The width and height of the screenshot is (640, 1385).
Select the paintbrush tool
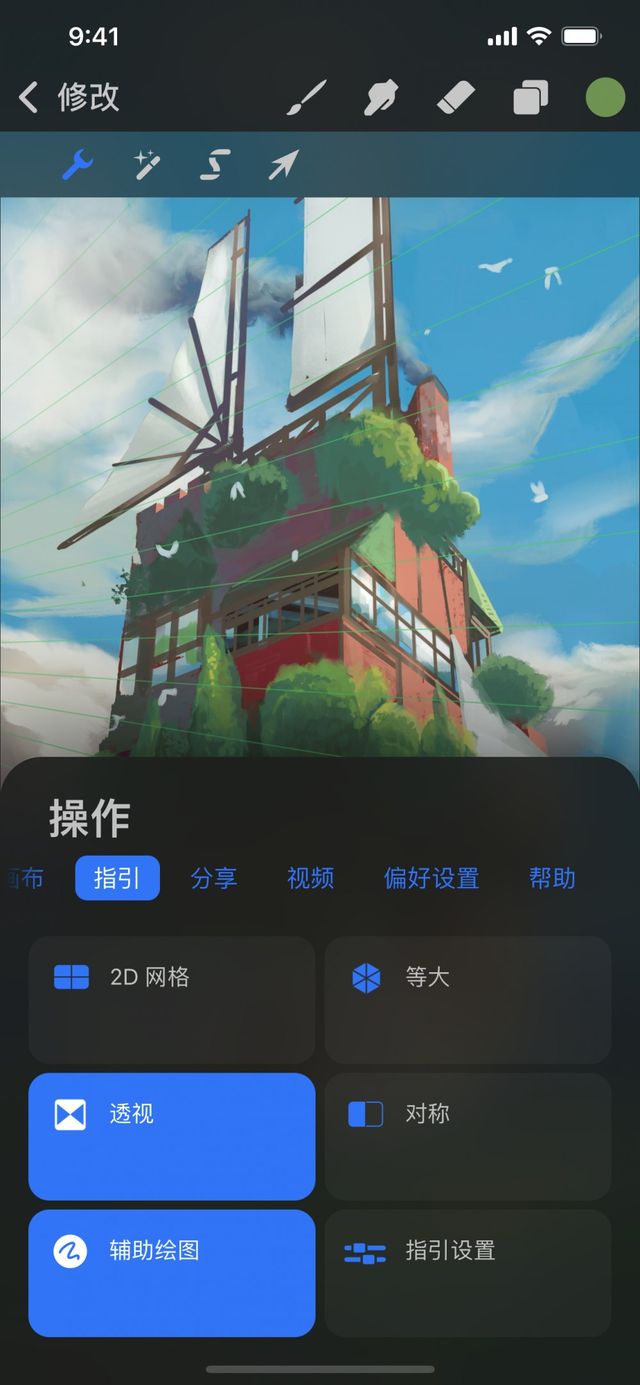click(x=307, y=98)
